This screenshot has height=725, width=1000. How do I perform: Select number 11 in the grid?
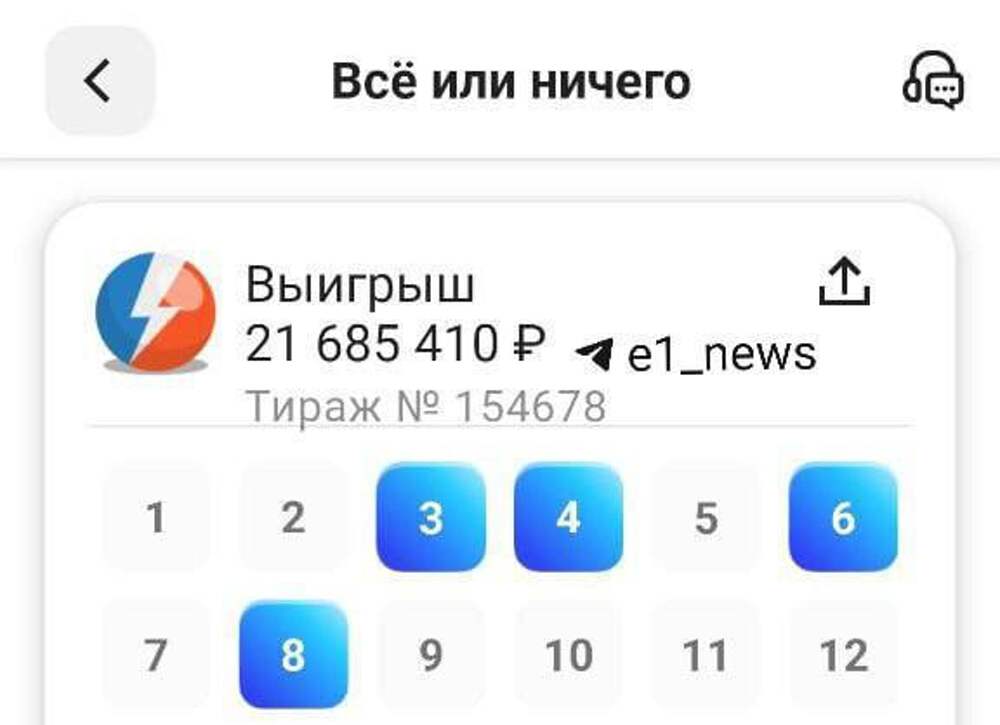[706, 656]
